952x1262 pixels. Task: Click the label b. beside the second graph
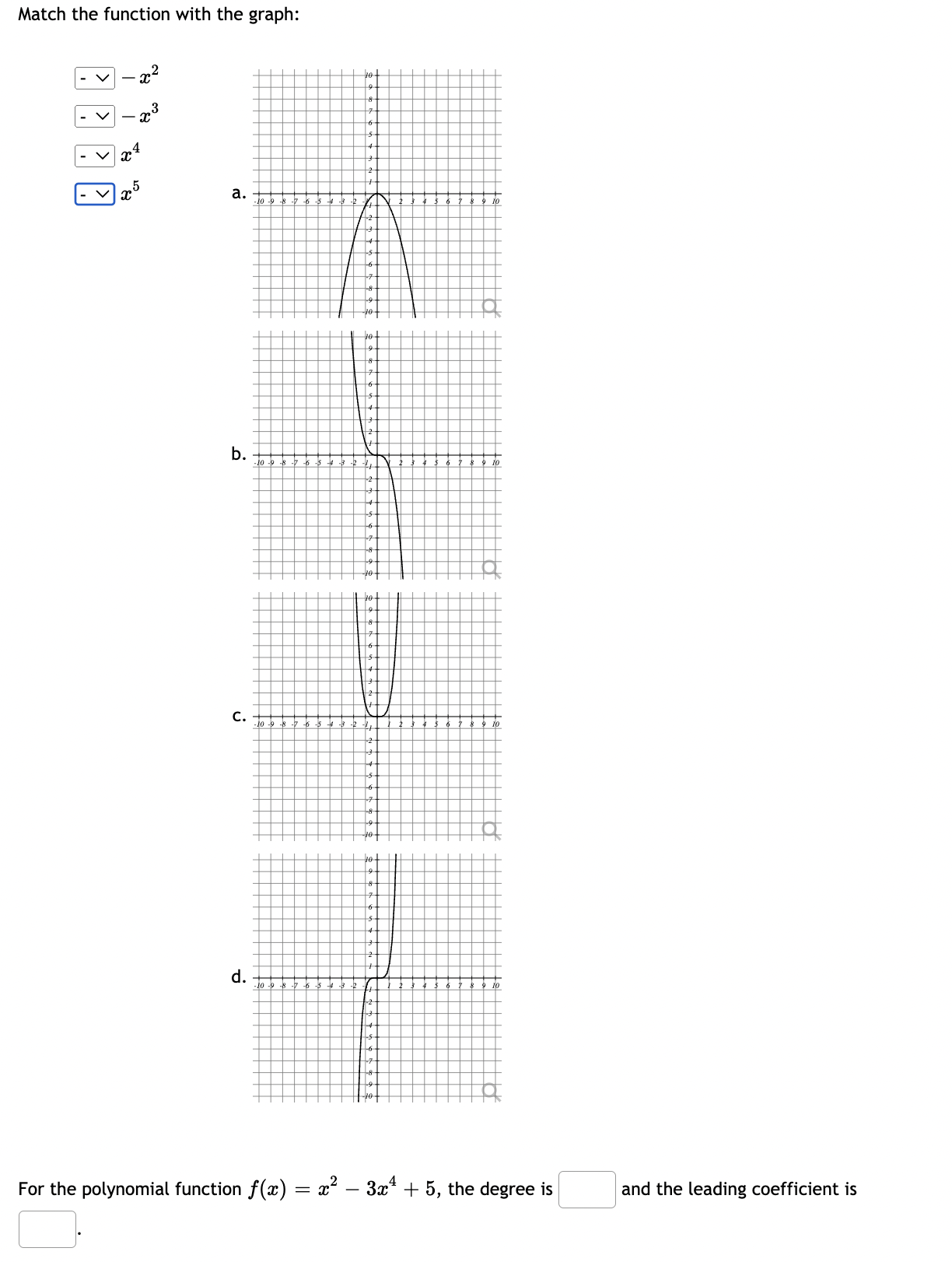(x=236, y=454)
